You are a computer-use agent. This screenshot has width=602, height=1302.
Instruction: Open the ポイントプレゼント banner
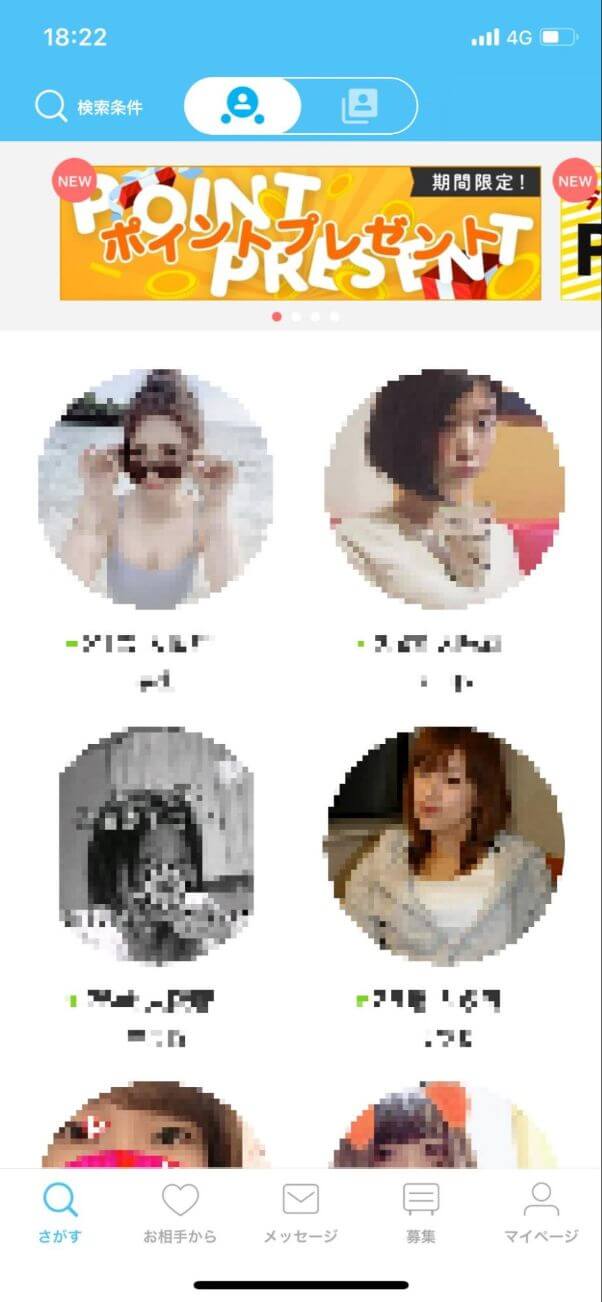(300, 233)
